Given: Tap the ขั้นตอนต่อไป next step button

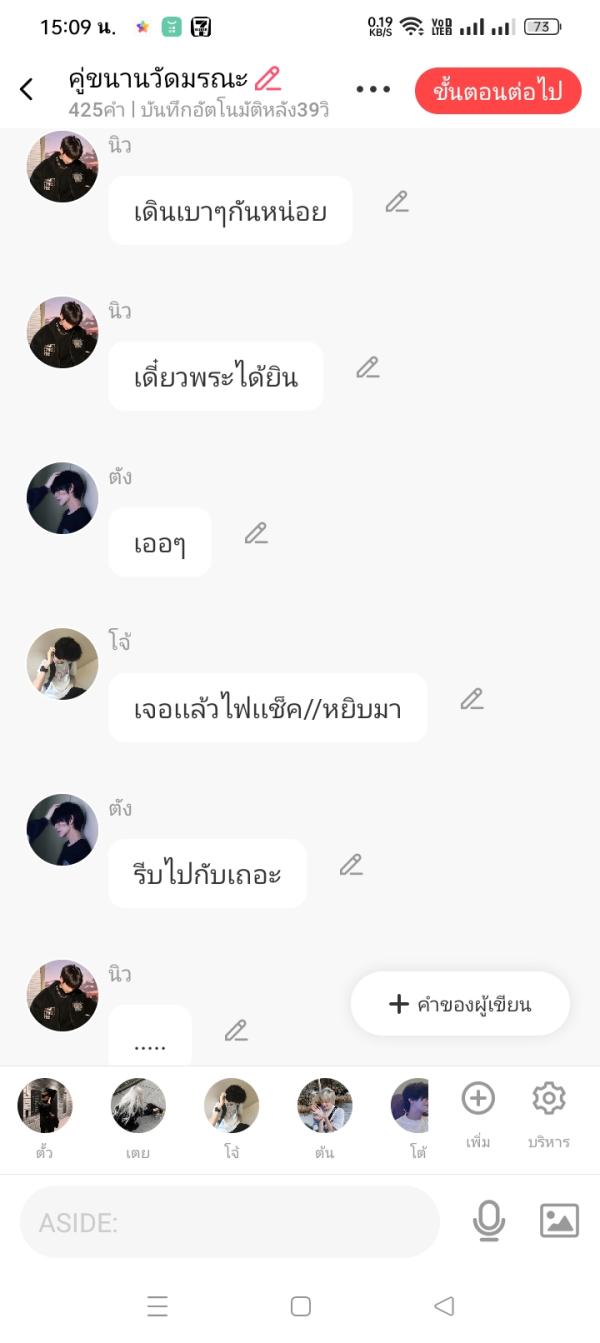Looking at the screenshot, I should point(497,91).
